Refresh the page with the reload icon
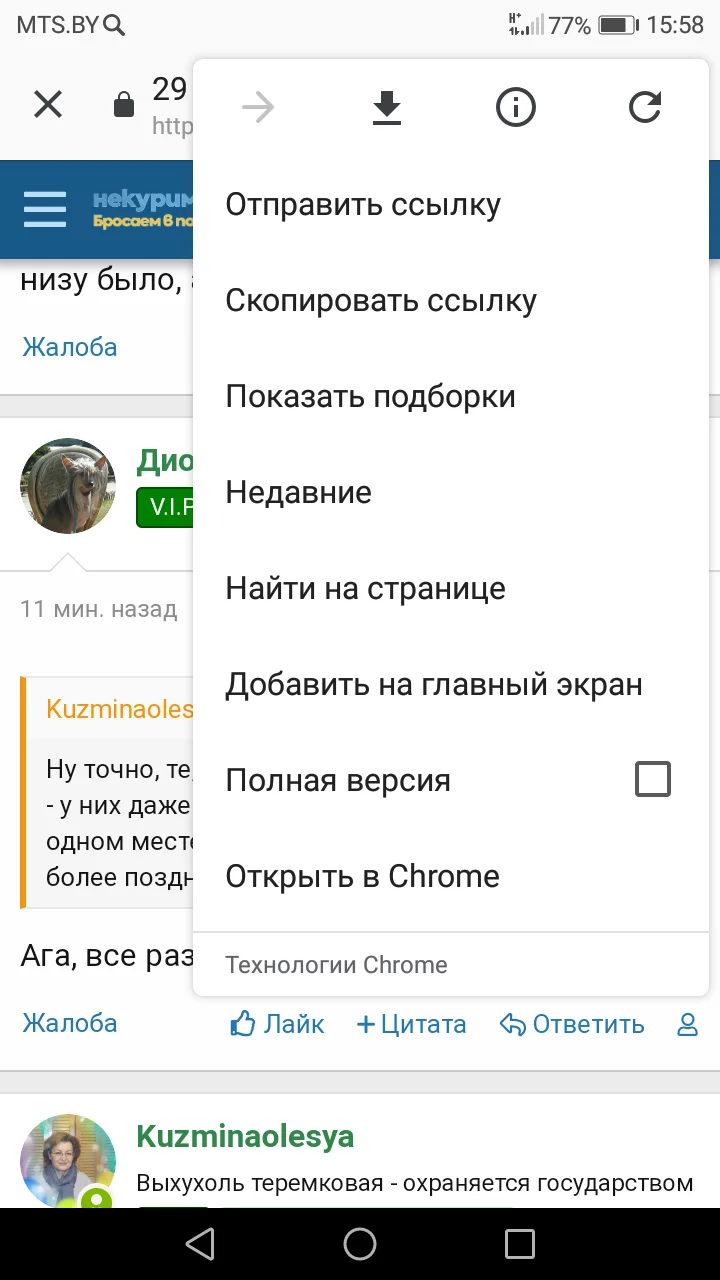Screen dimensions: 720x1280 point(645,107)
